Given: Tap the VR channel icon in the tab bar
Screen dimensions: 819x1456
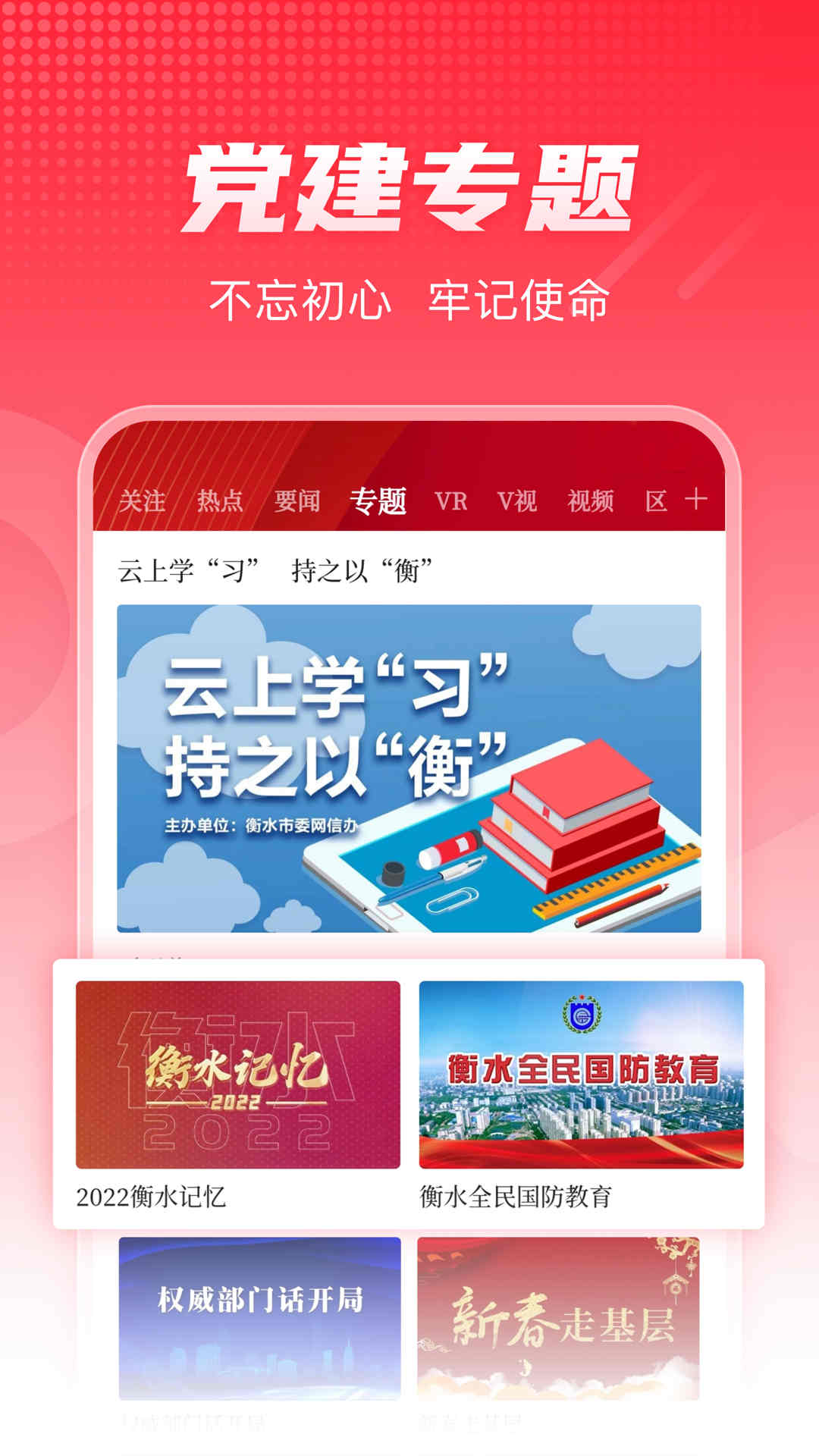Looking at the screenshot, I should pyautogui.click(x=453, y=500).
